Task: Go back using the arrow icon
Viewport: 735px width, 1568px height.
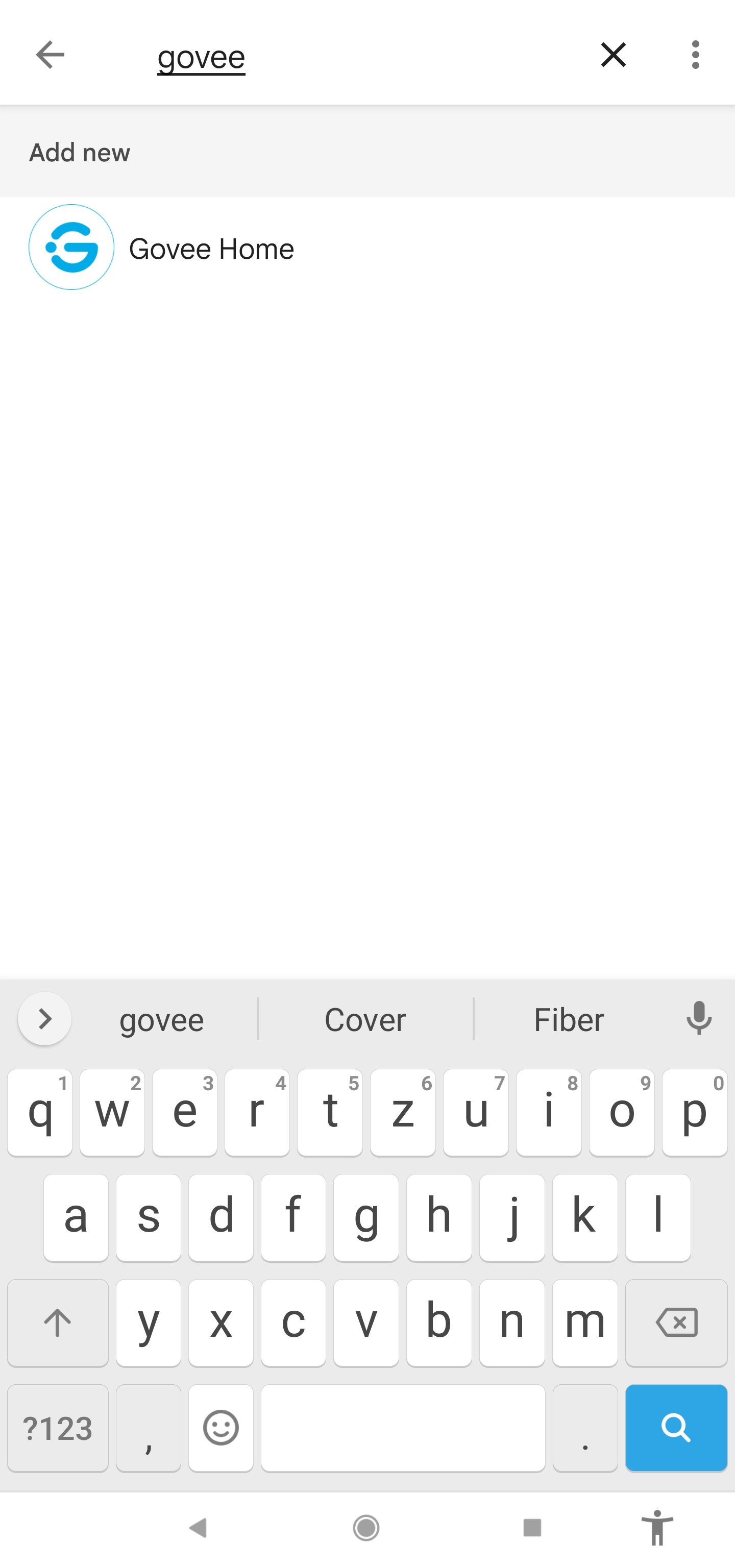Action: (x=50, y=55)
